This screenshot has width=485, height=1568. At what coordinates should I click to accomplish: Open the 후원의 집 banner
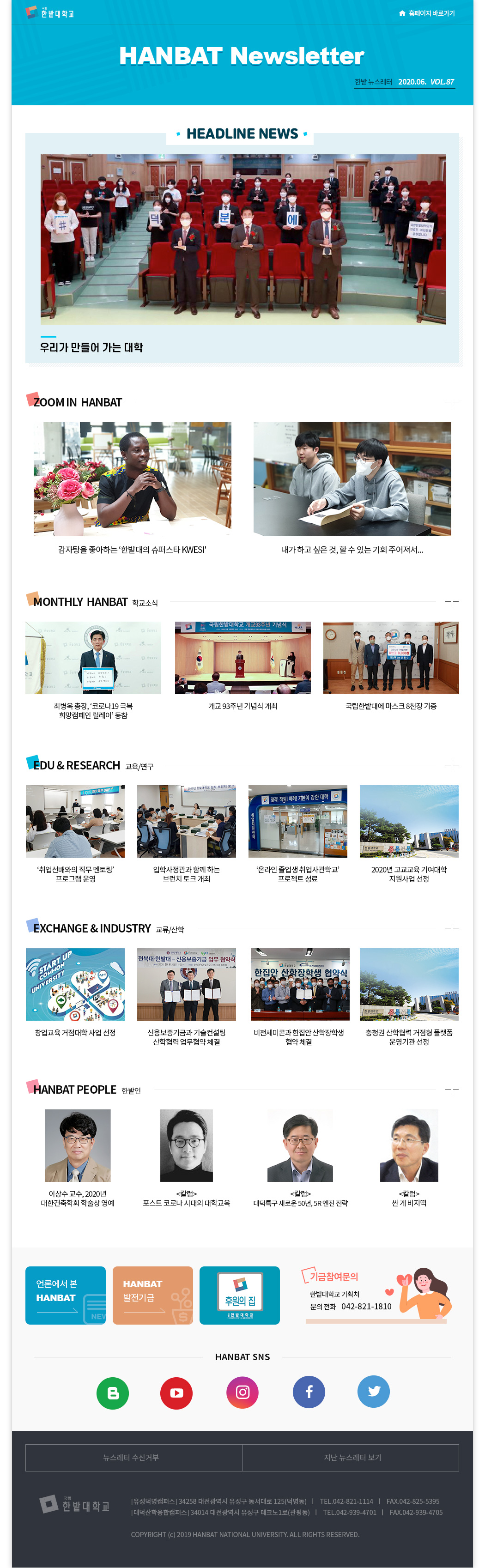pyautogui.click(x=240, y=1296)
